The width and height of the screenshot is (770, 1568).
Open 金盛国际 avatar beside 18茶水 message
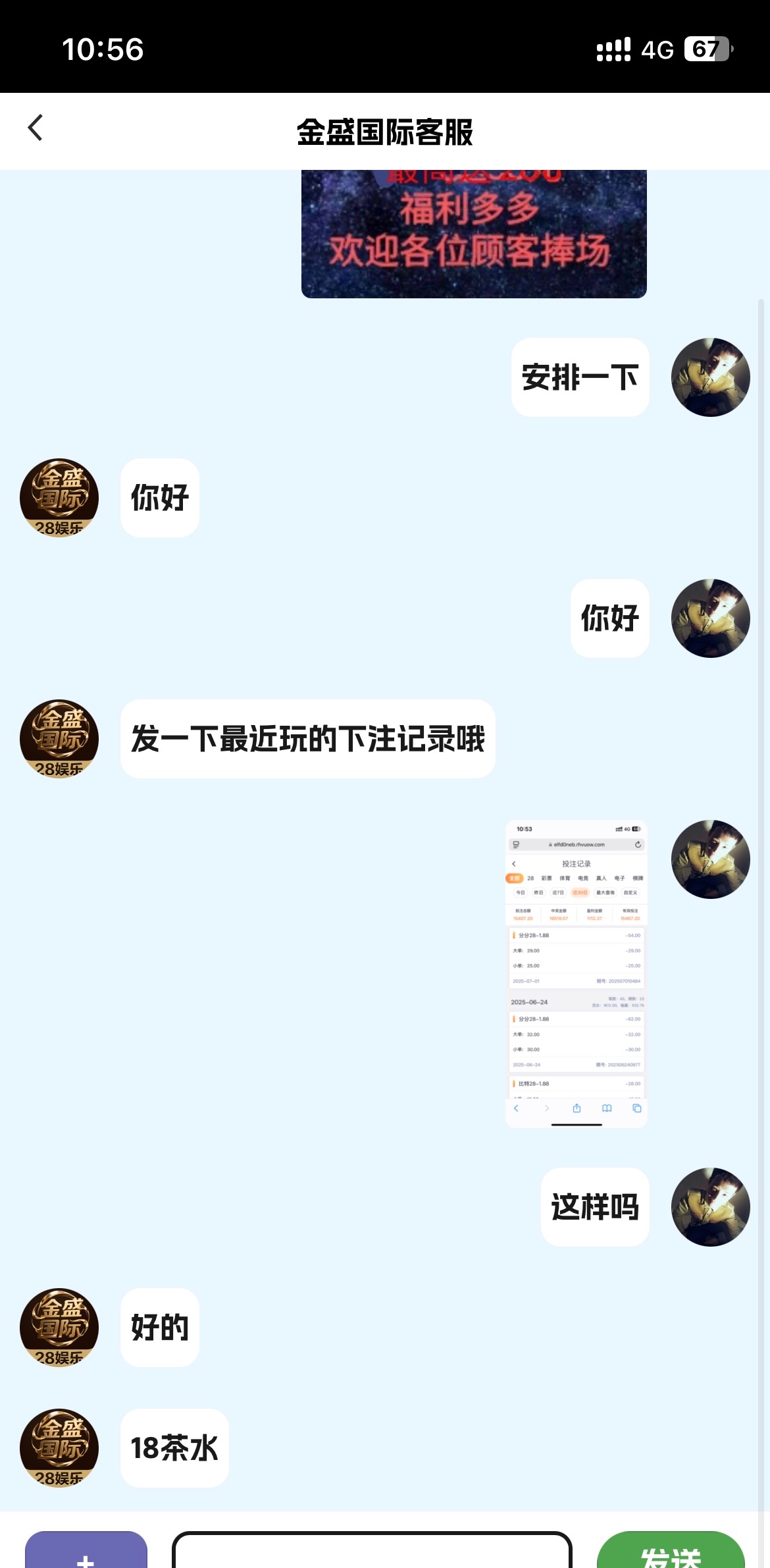(x=59, y=1447)
